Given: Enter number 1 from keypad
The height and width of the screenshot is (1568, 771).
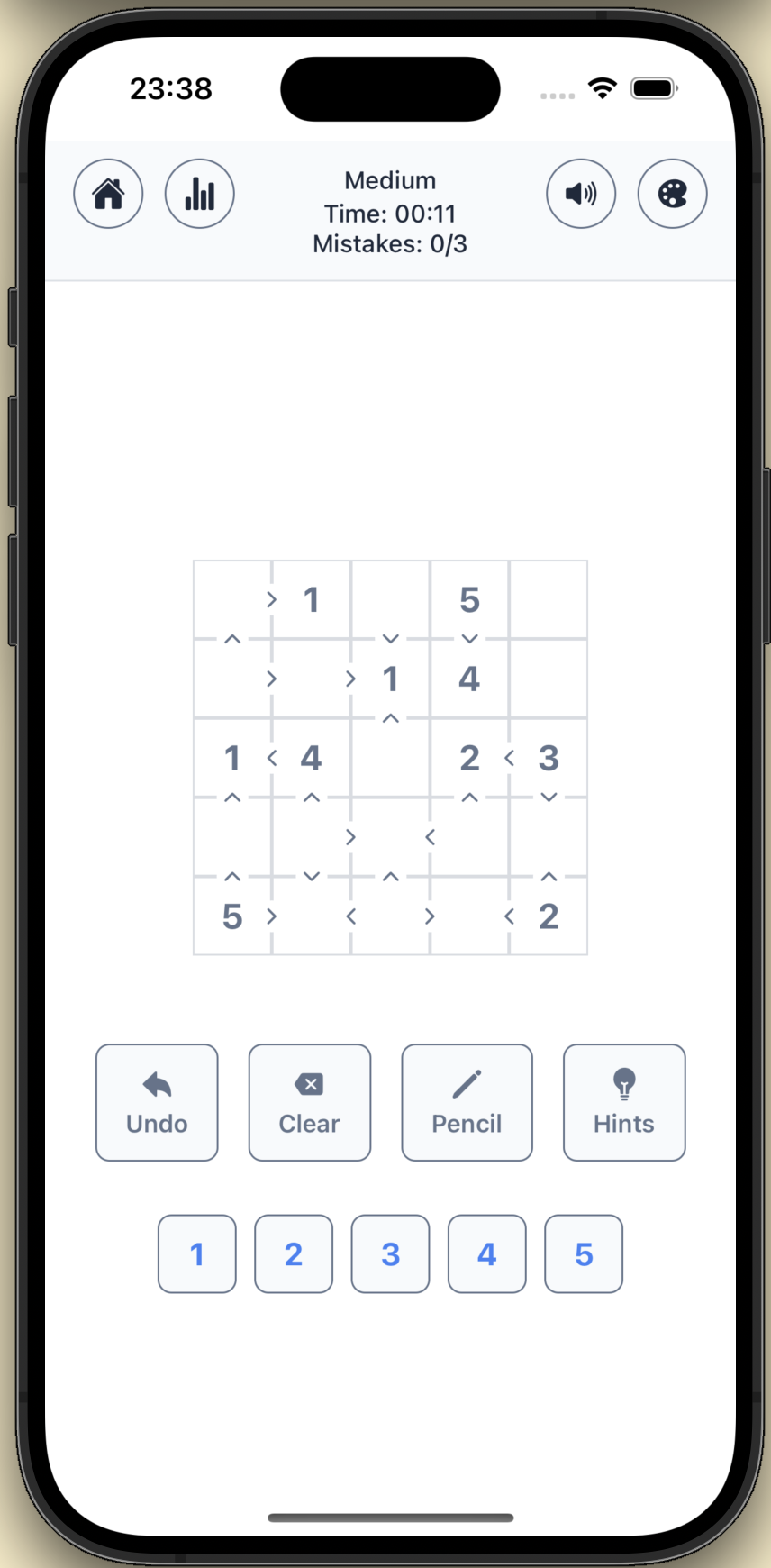Looking at the screenshot, I should click(x=197, y=1253).
